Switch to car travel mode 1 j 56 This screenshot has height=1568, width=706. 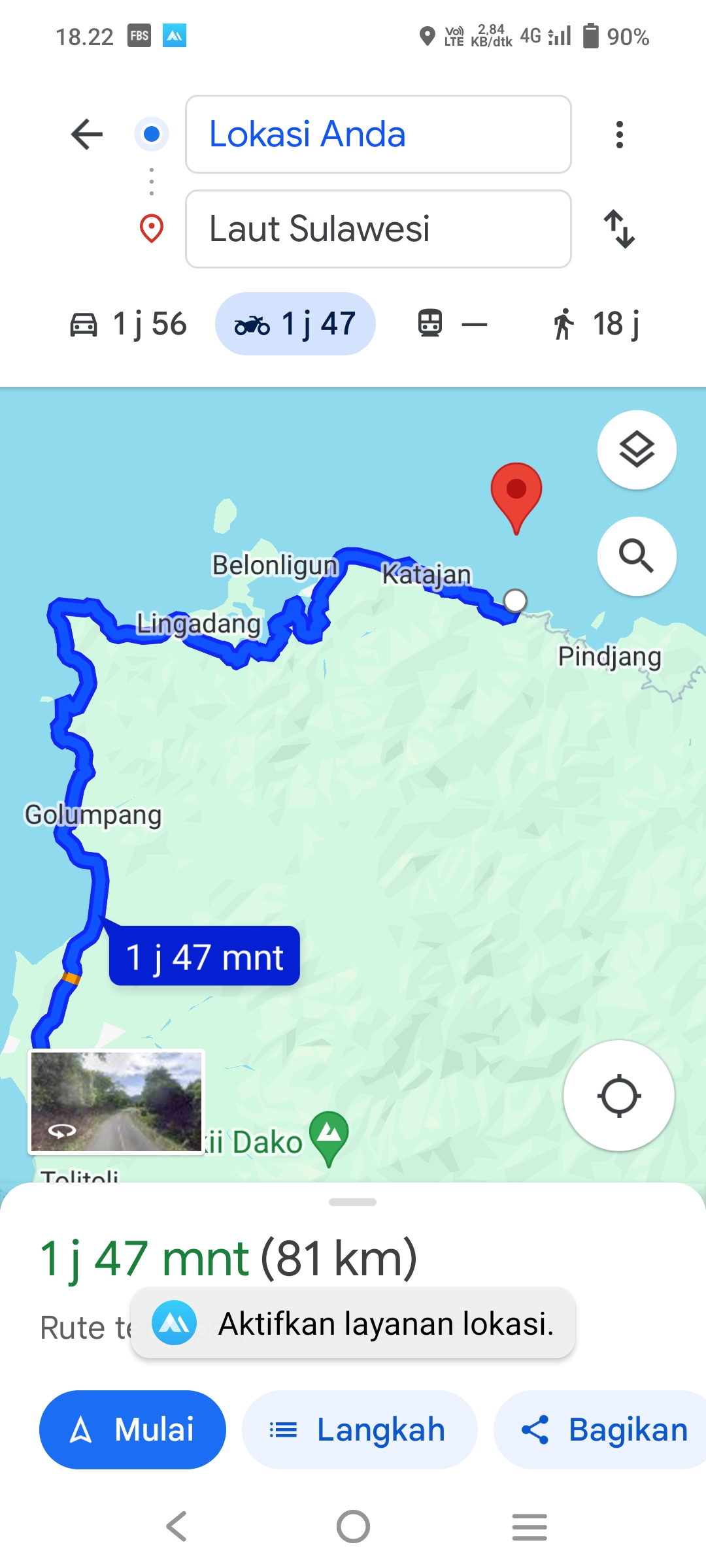pos(129,324)
